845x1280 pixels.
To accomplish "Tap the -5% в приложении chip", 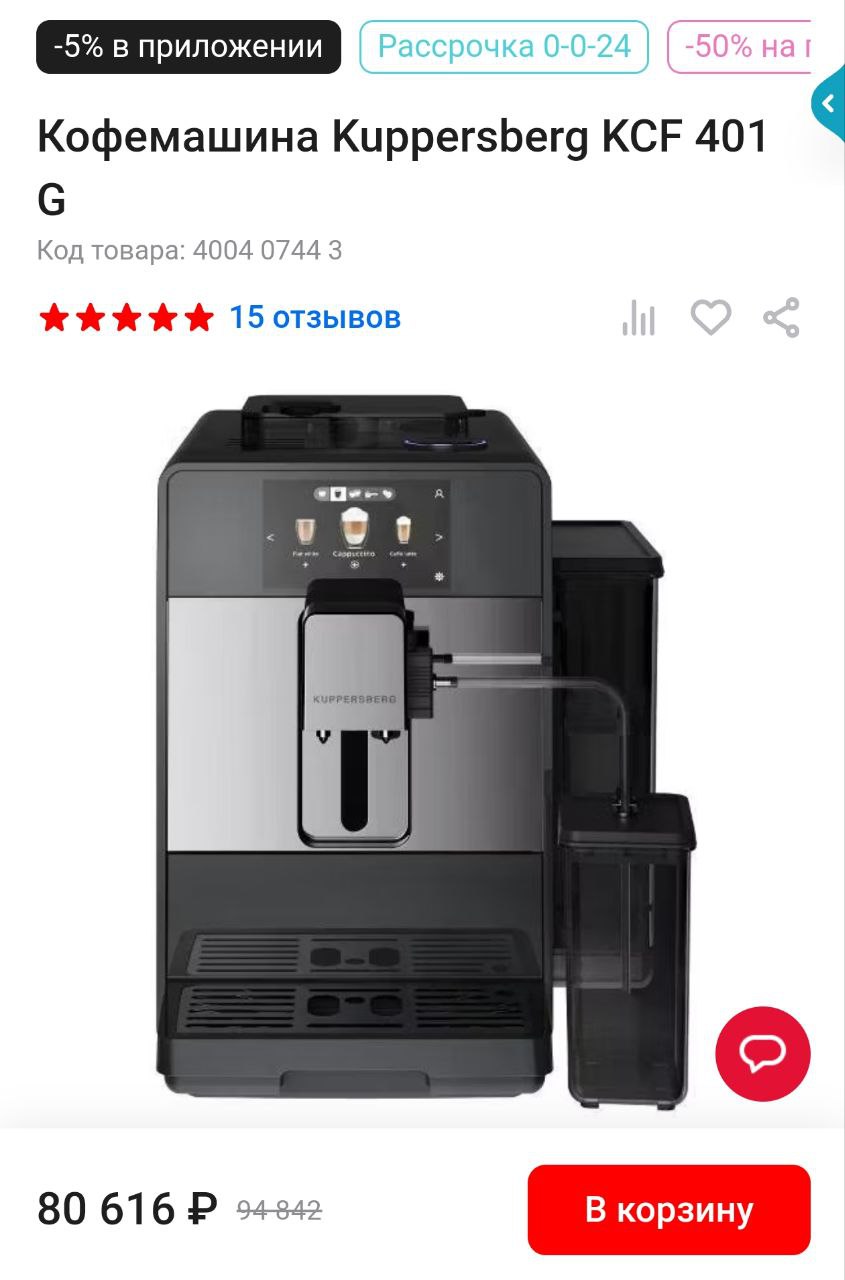I will pos(188,47).
